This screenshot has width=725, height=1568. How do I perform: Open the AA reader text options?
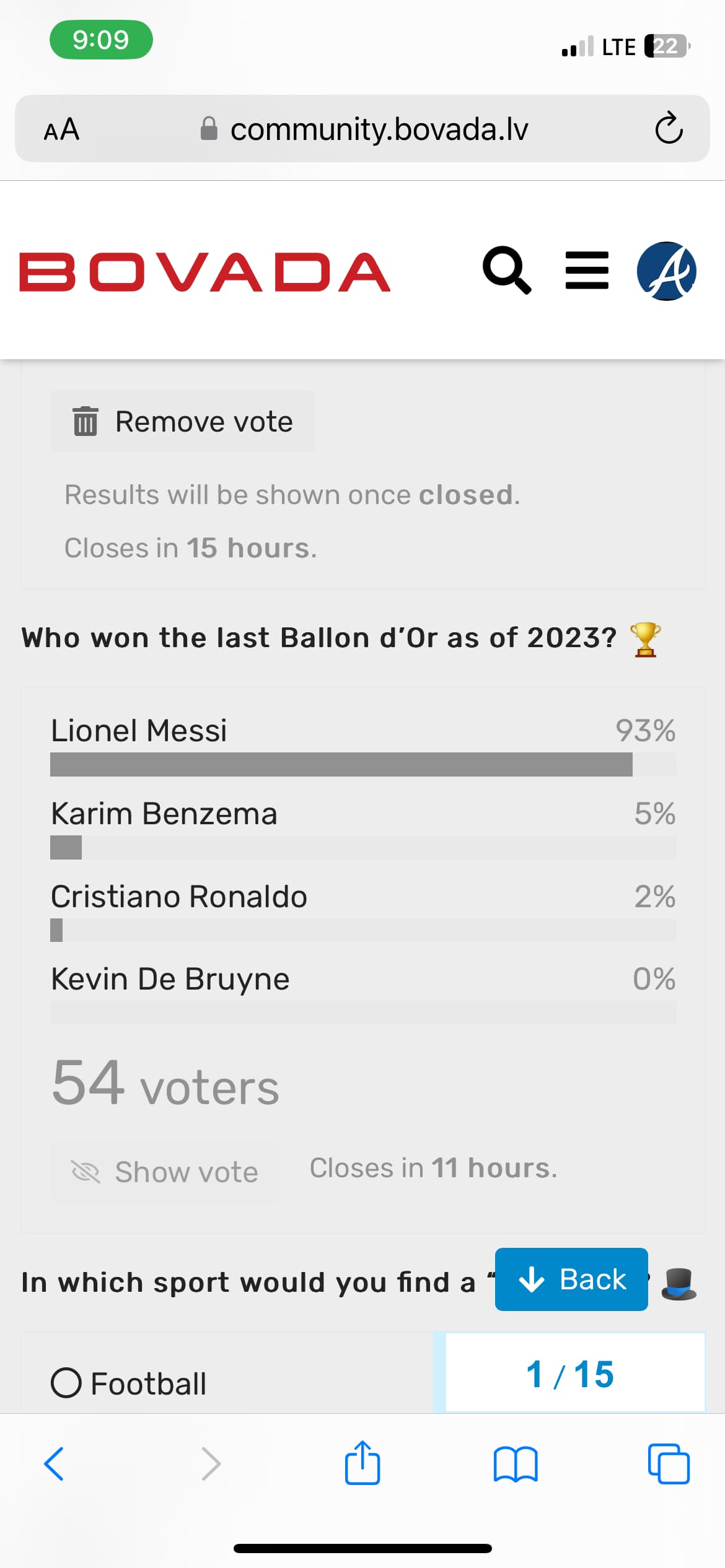[61, 129]
